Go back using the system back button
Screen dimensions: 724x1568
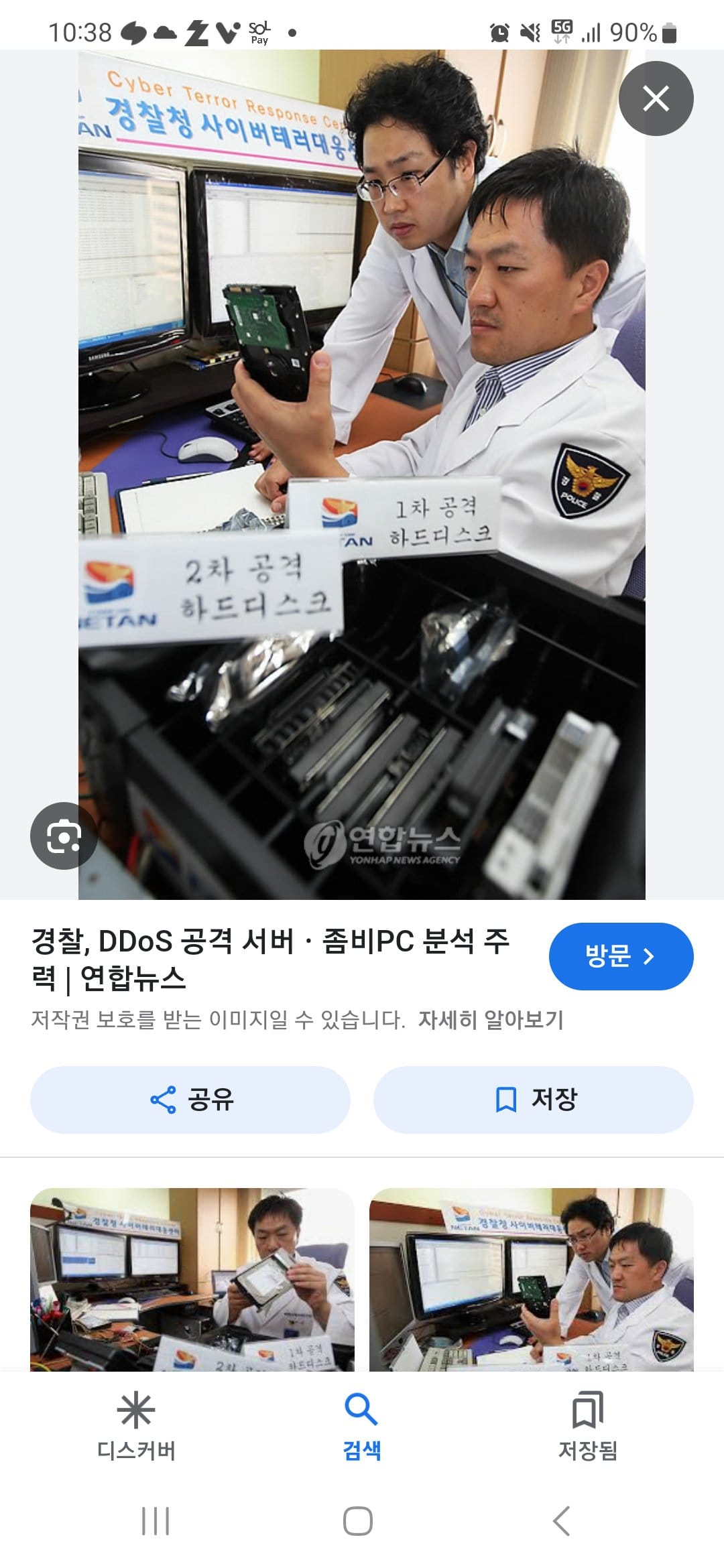[x=562, y=1521]
